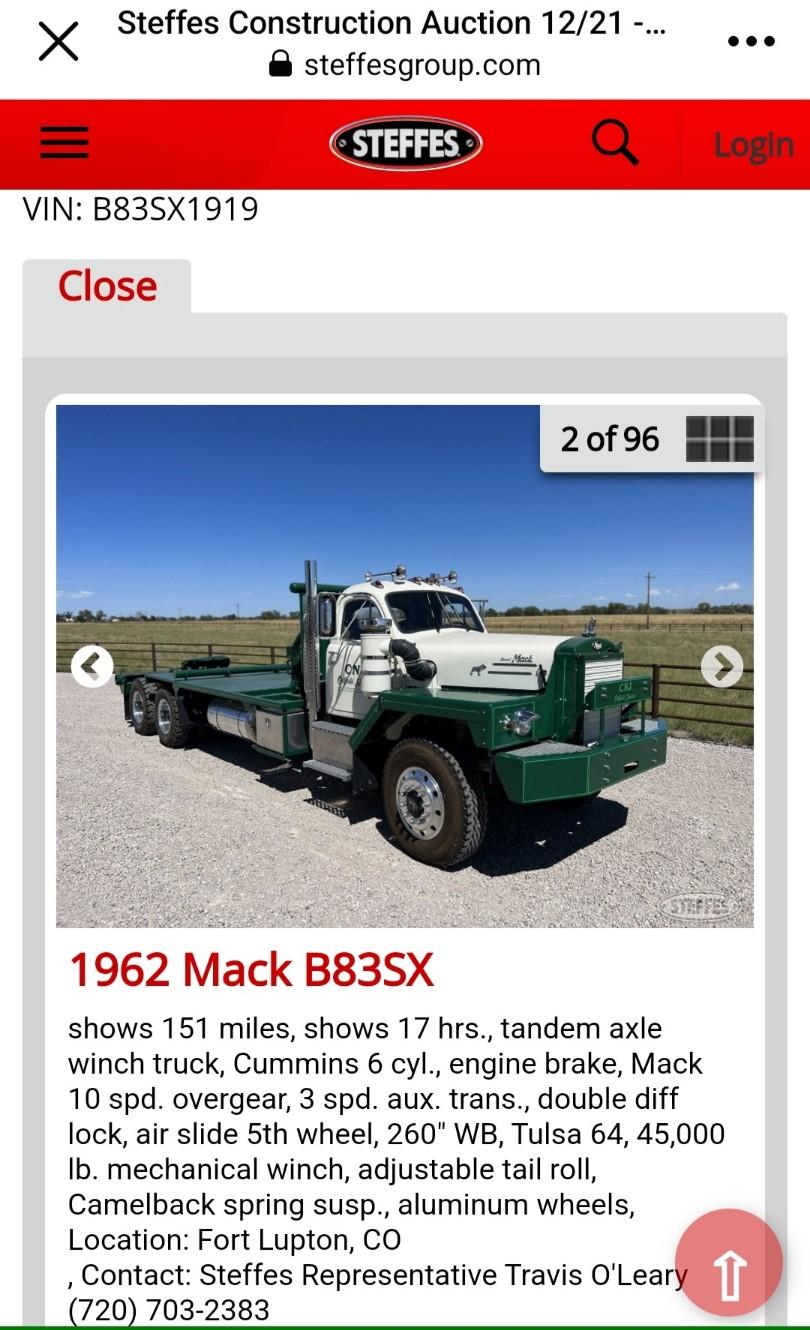Show the next truck photo
Image resolution: width=810 pixels, height=1330 pixels.
[x=722, y=666]
